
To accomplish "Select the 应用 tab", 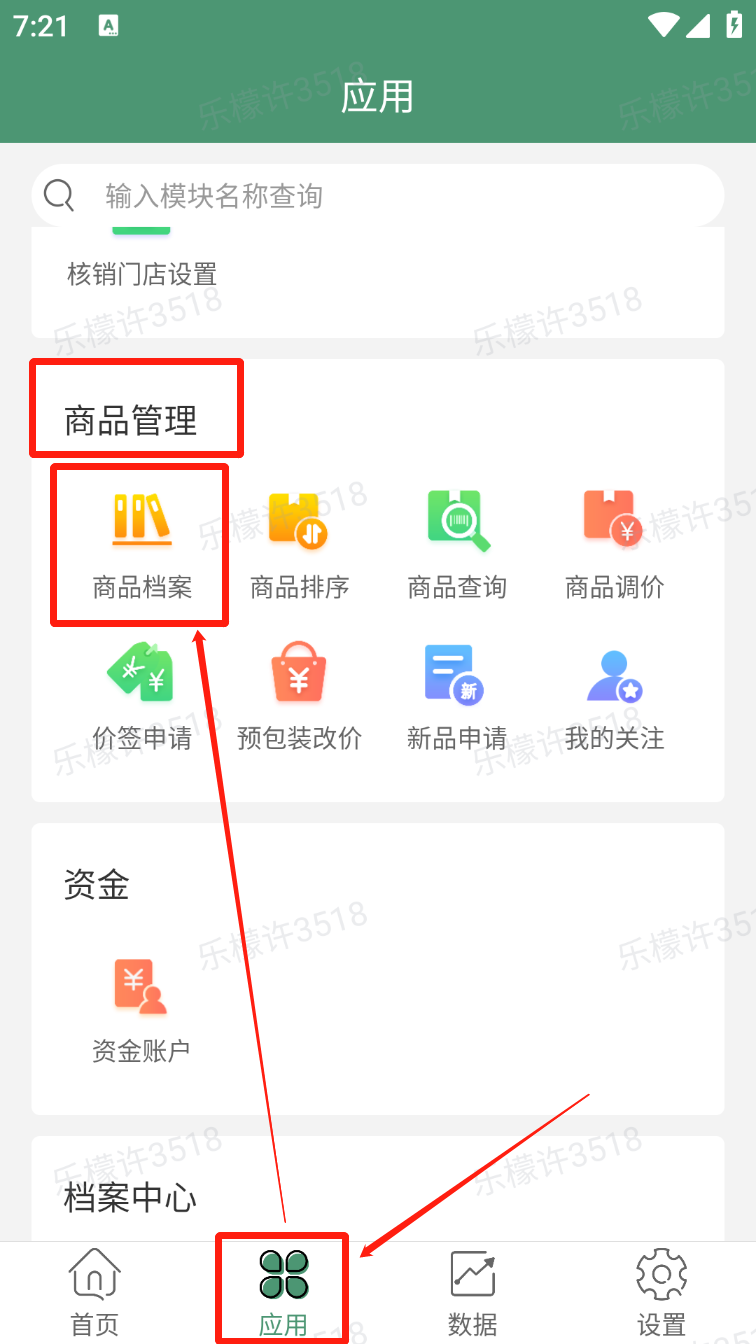I will [284, 1293].
